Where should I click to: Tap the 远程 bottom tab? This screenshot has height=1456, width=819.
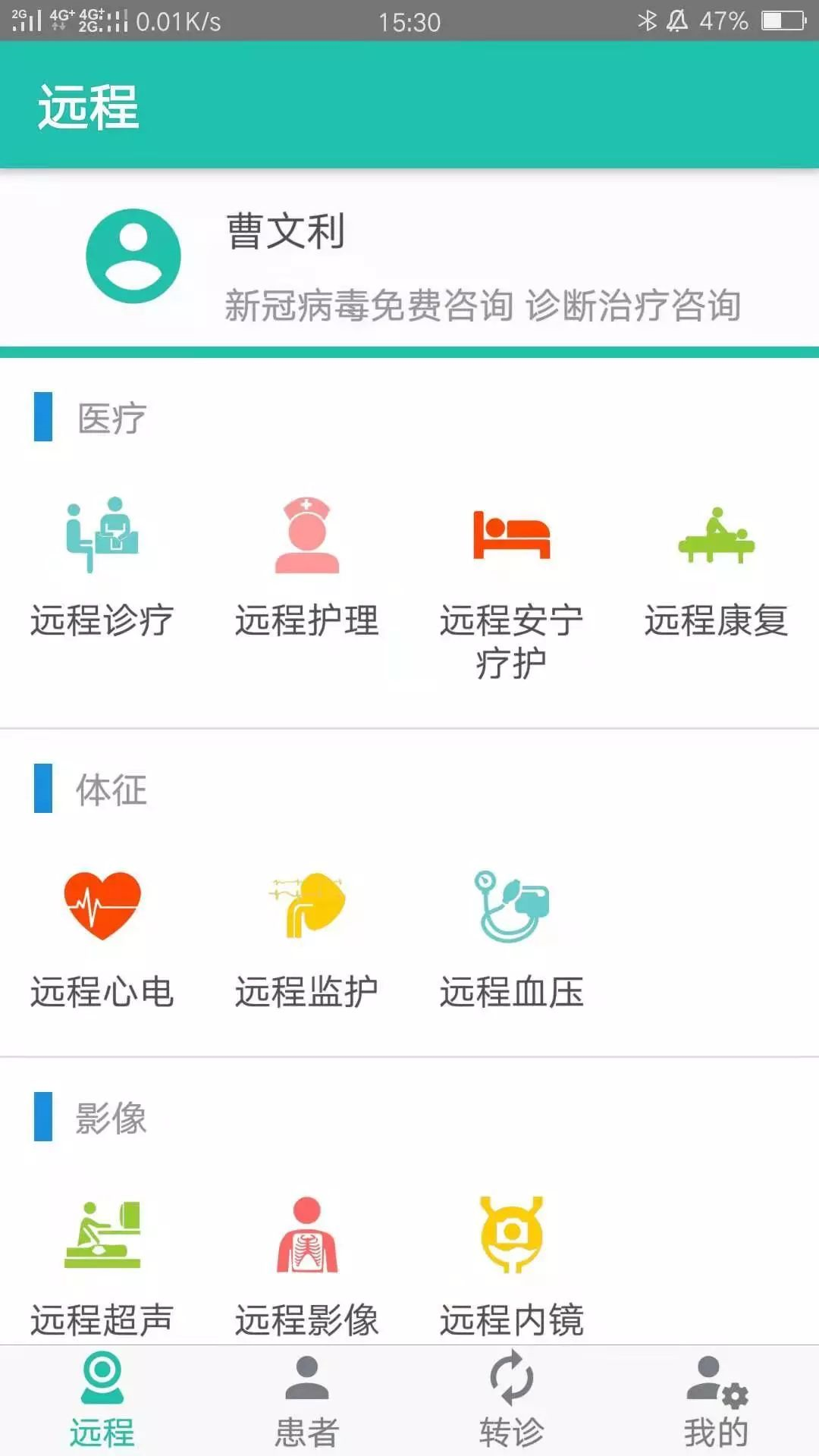pyautogui.click(x=102, y=1401)
